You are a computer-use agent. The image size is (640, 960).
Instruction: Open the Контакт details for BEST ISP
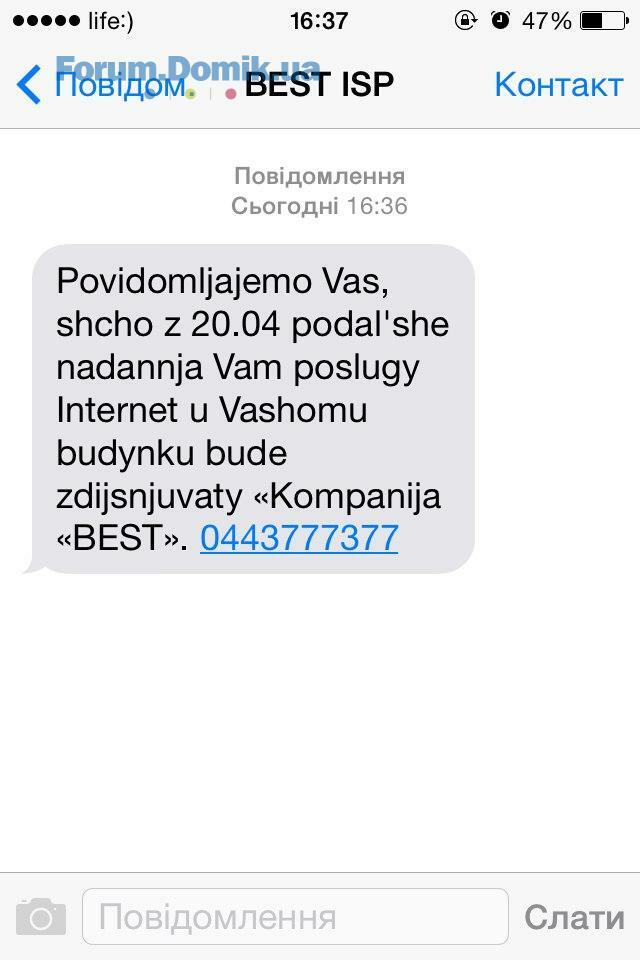click(x=558, y=85)
